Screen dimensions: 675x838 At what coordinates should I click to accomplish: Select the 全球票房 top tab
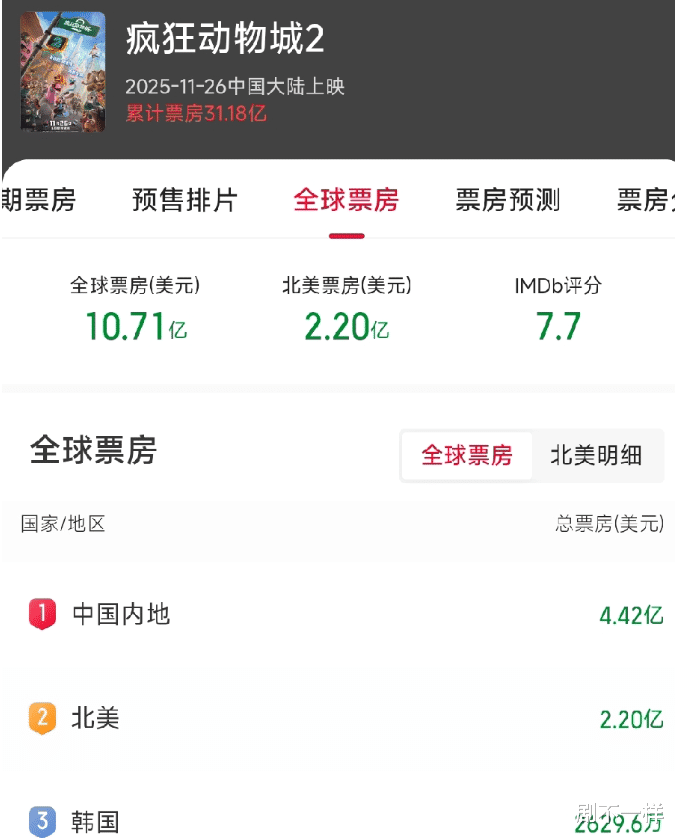coord(346,200)
